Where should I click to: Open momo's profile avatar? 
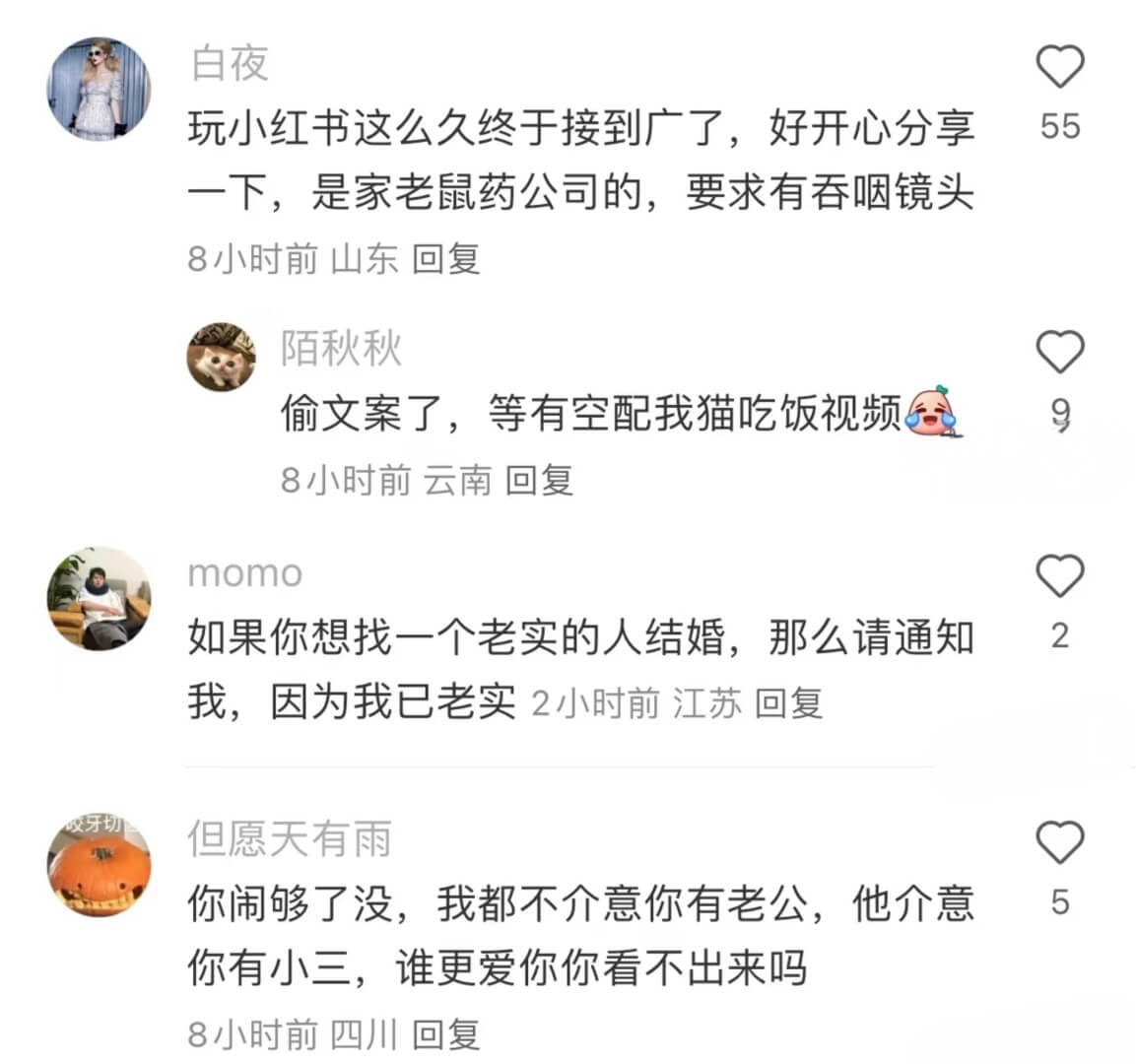tap(99, 598)
